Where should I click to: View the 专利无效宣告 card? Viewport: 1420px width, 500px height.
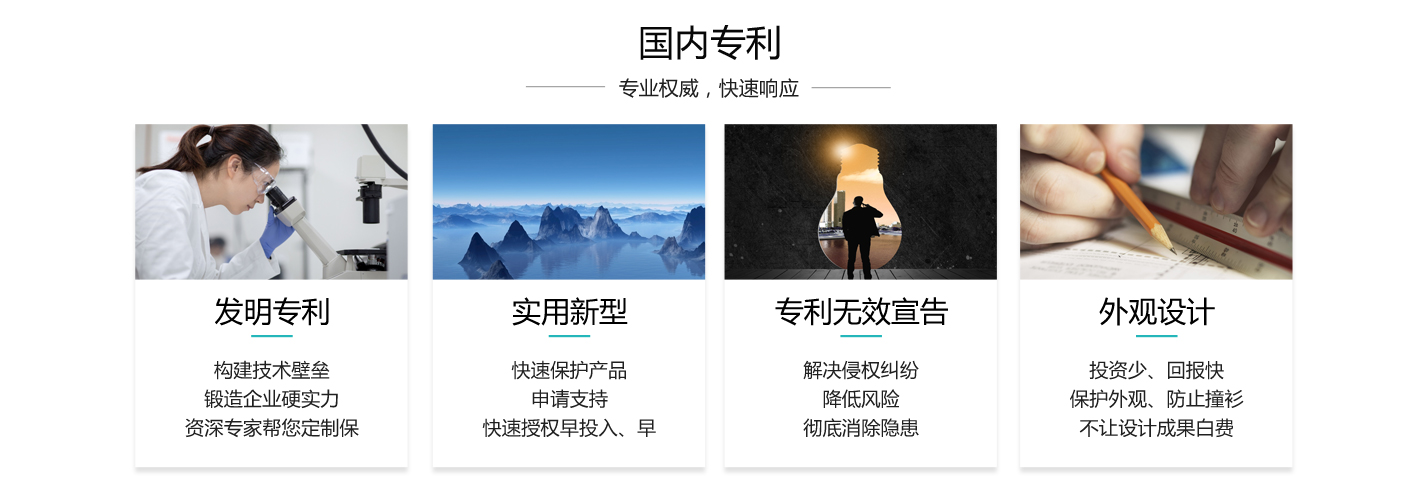[860, 295]
